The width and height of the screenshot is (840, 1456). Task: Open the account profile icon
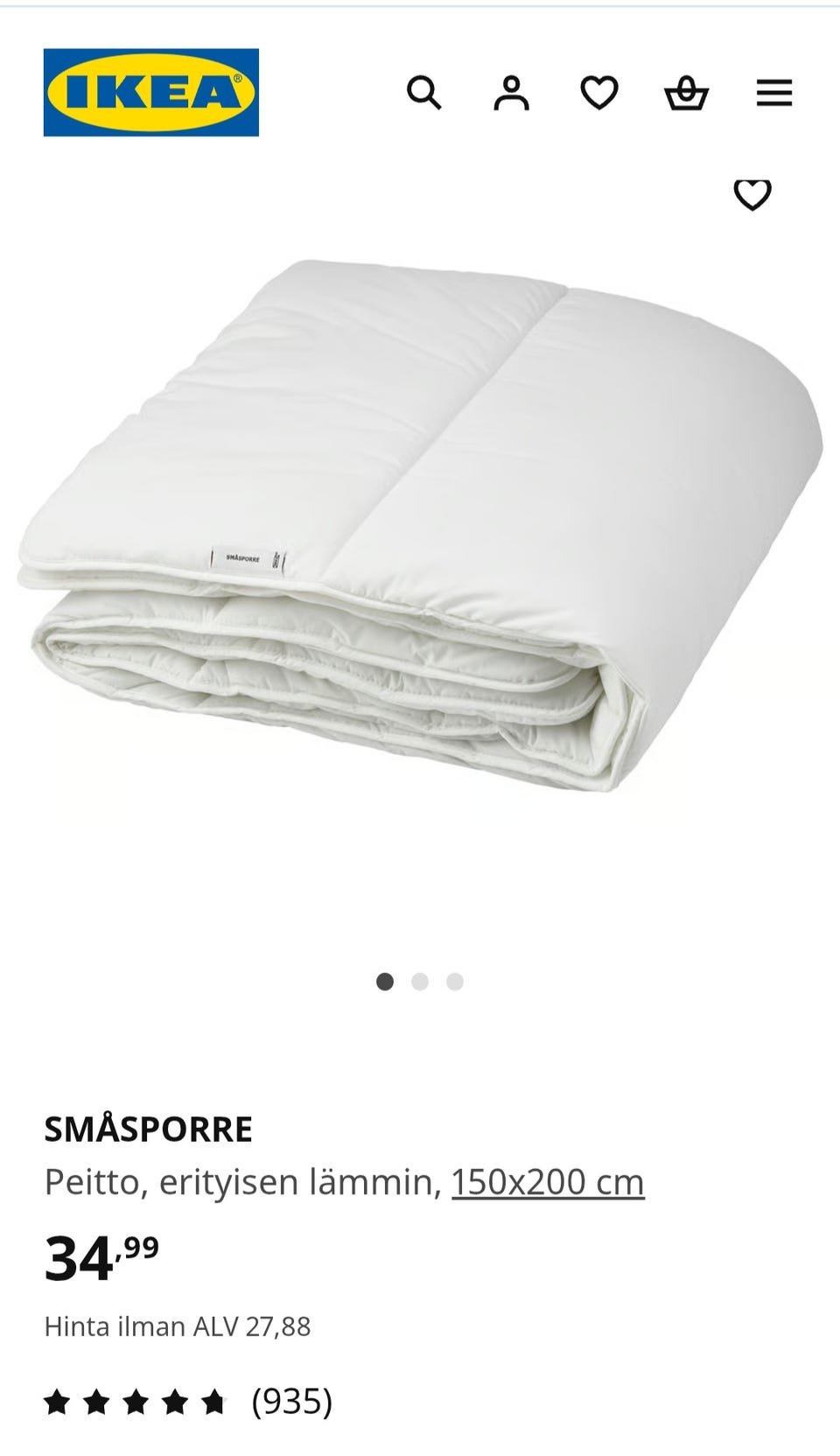[512, 93]
